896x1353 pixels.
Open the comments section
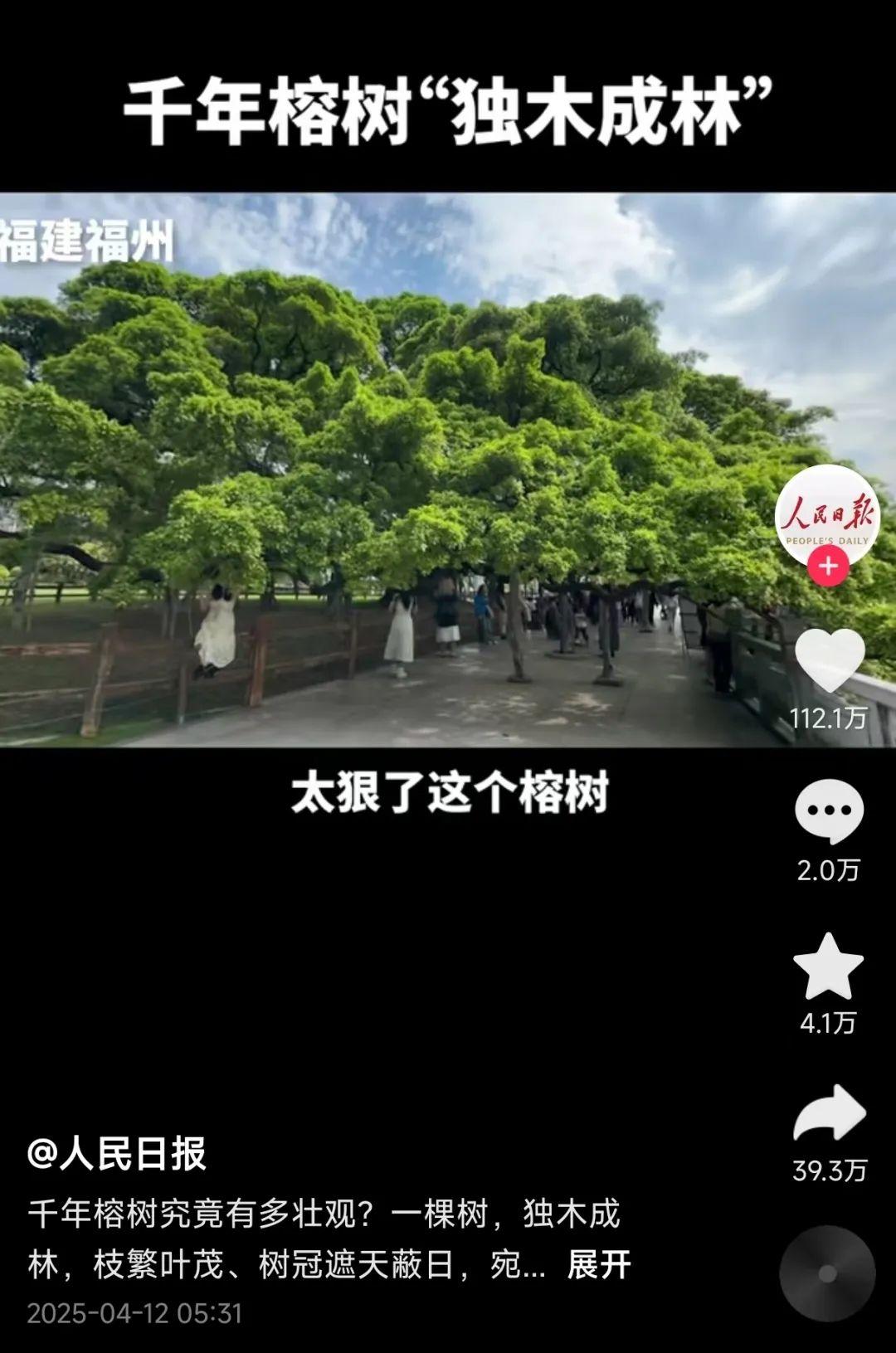(x=829, y=812)
